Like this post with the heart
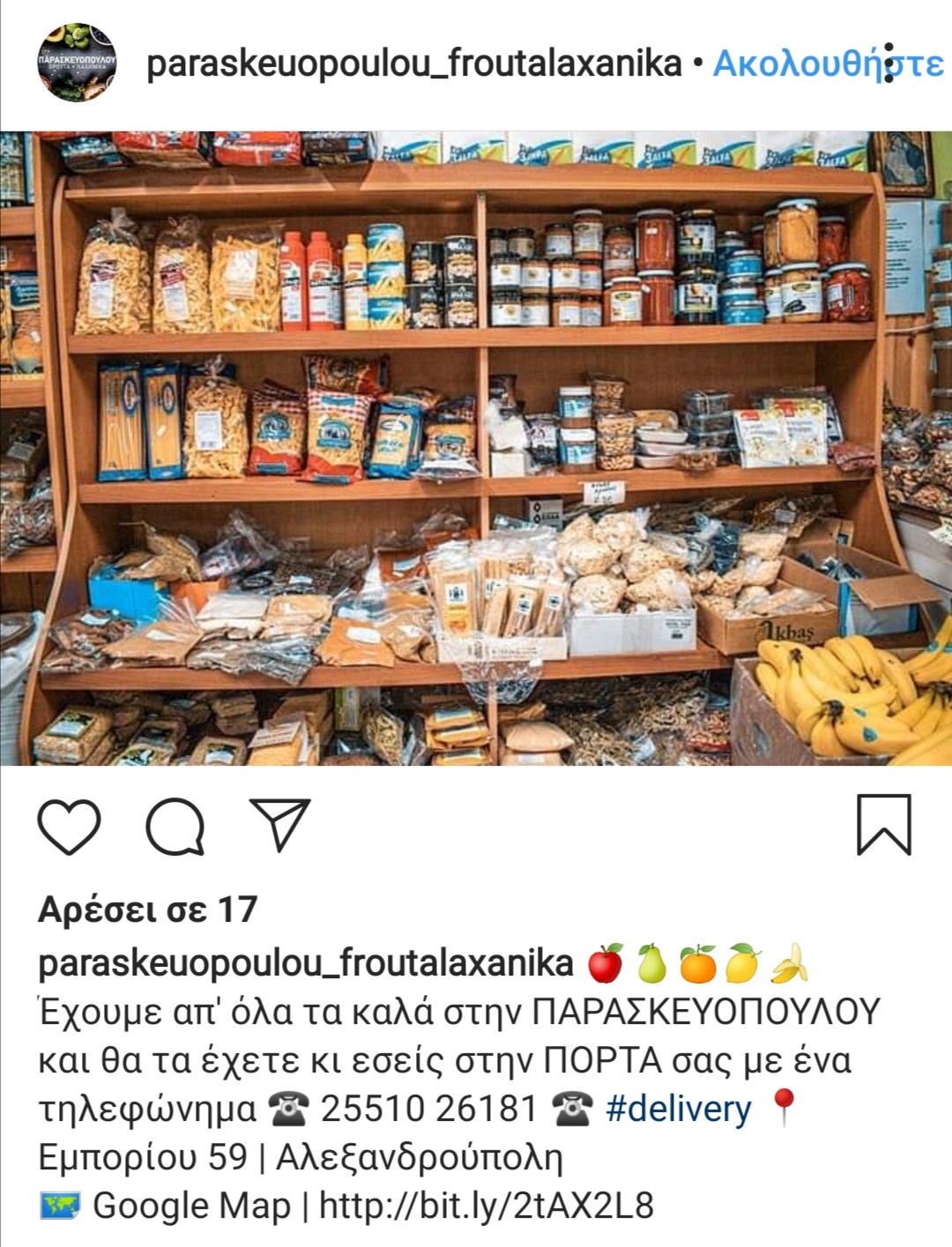The width and height of the screenshot is (952, 1247). (x=69, y=826)
